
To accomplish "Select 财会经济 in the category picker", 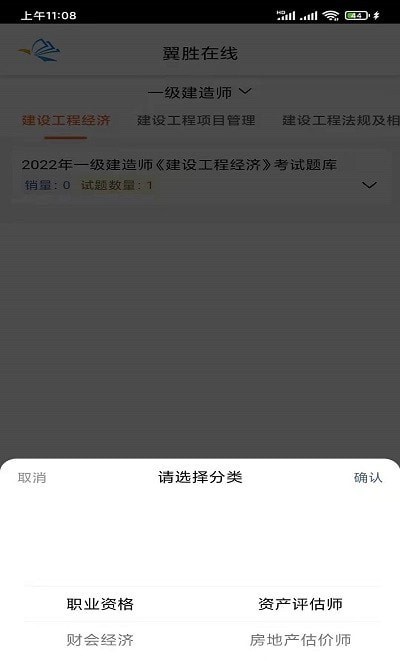I will coord(100,640).
